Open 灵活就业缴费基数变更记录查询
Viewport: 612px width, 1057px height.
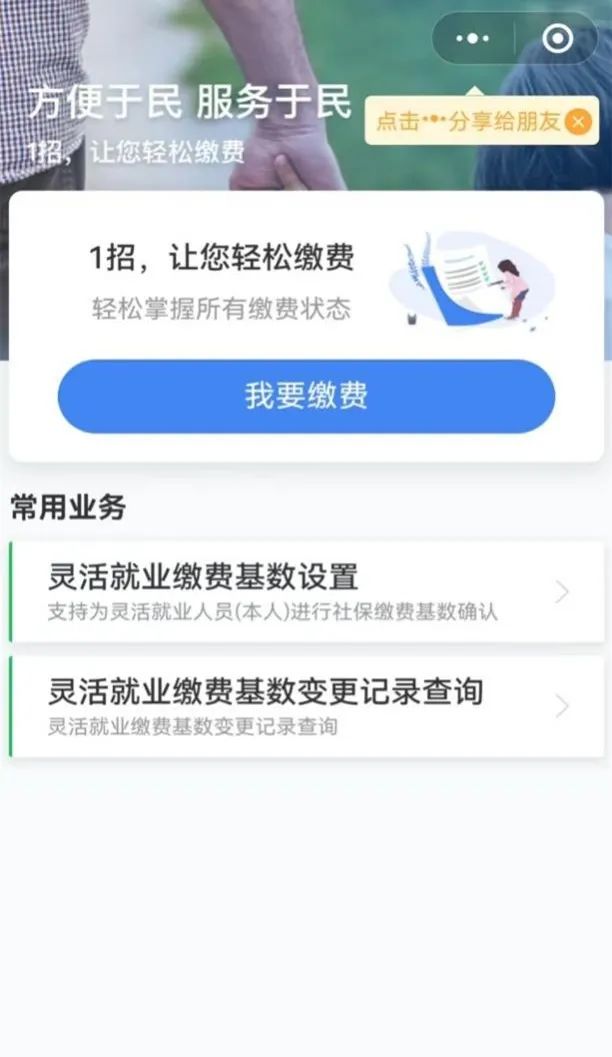306,706
